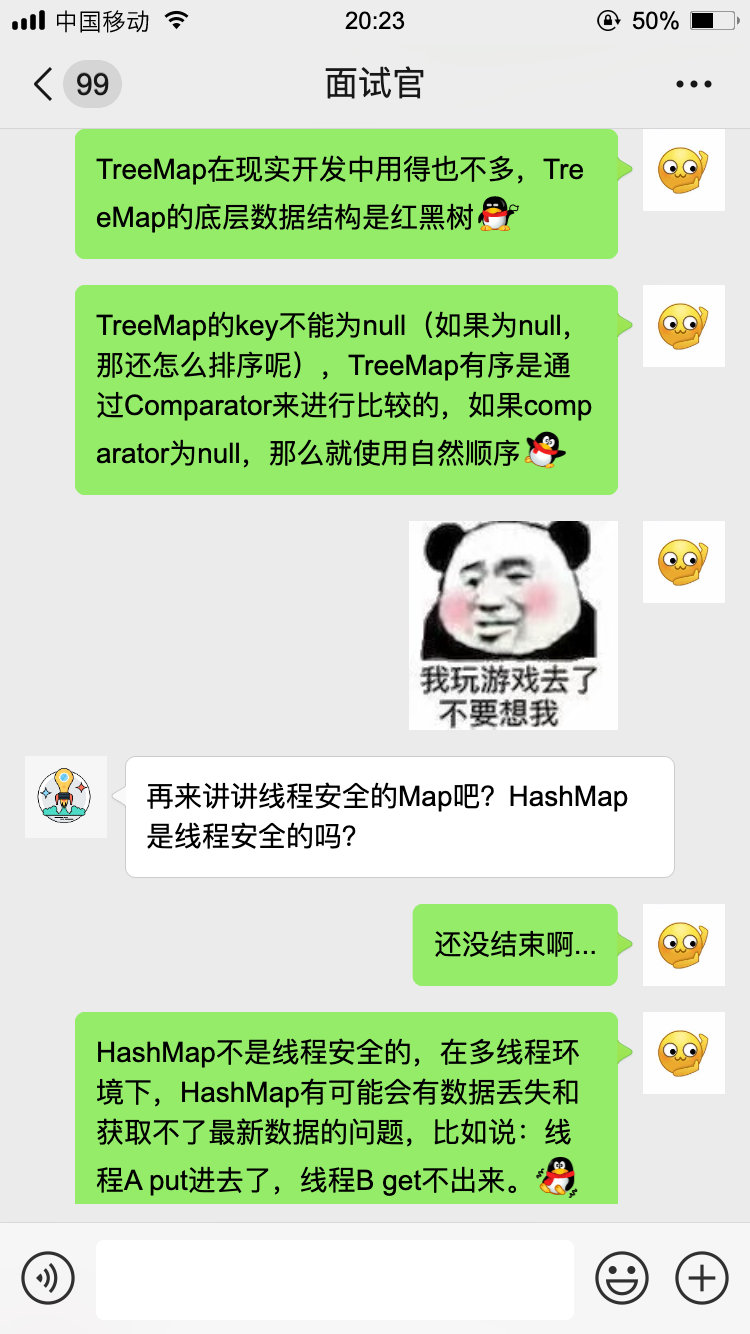Open the avatar beside the "还没结束啊..." message
Screen dimensions: 750x1334
pyautogui.click(x=683, y=945)
